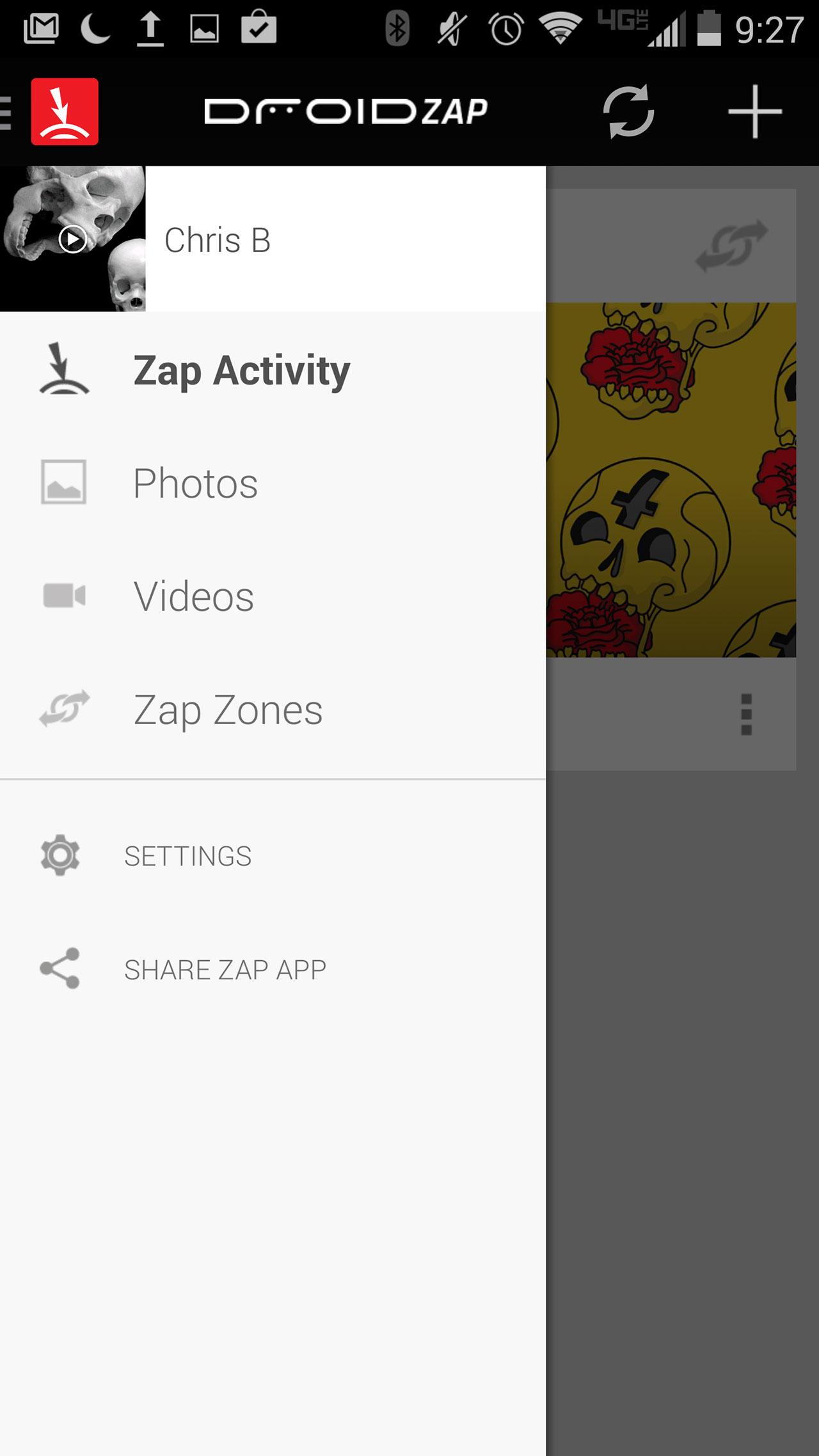Add a new zap with plus icon

(x=754, y=111)
